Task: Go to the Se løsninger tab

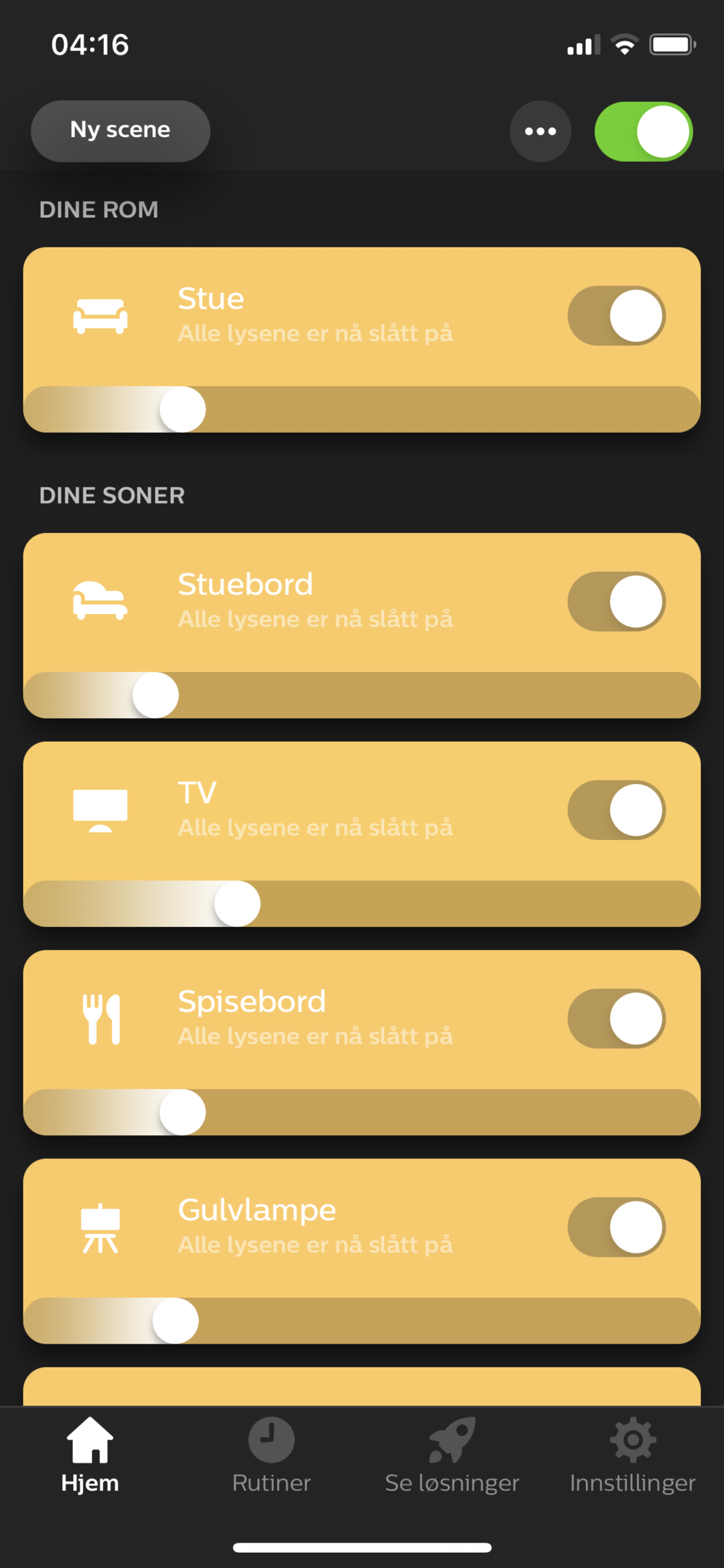Action: (x=452, y=1455)
